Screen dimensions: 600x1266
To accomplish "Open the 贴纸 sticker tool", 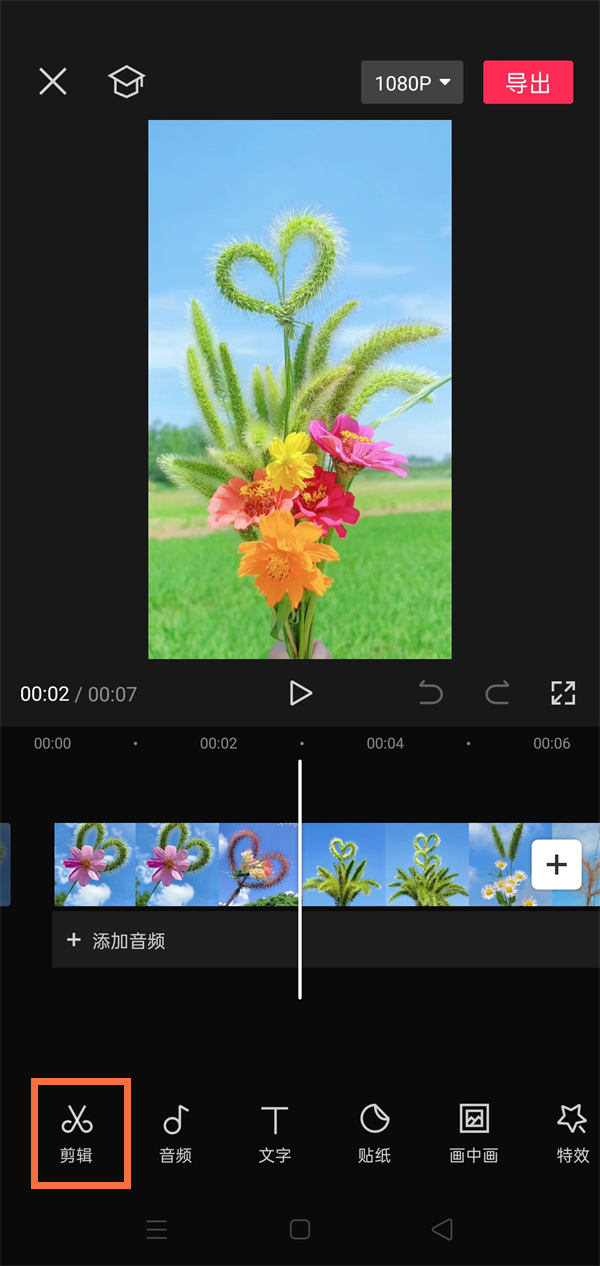I will 374,1133.
